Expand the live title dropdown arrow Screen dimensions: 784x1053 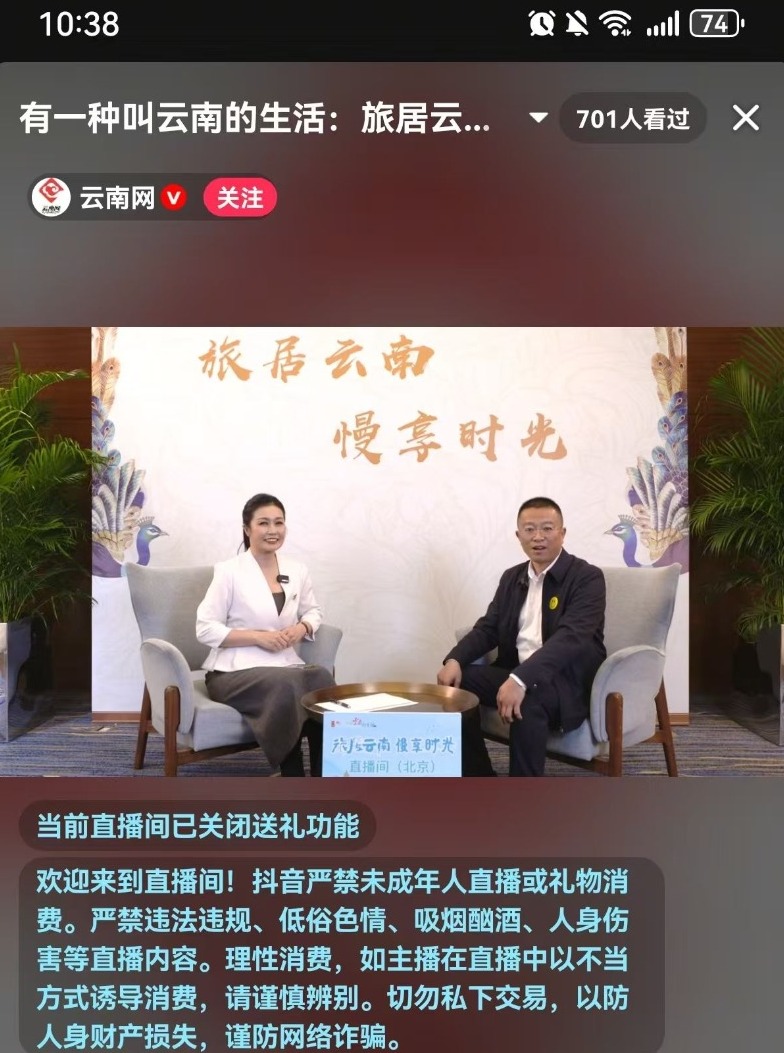point(538,118)
